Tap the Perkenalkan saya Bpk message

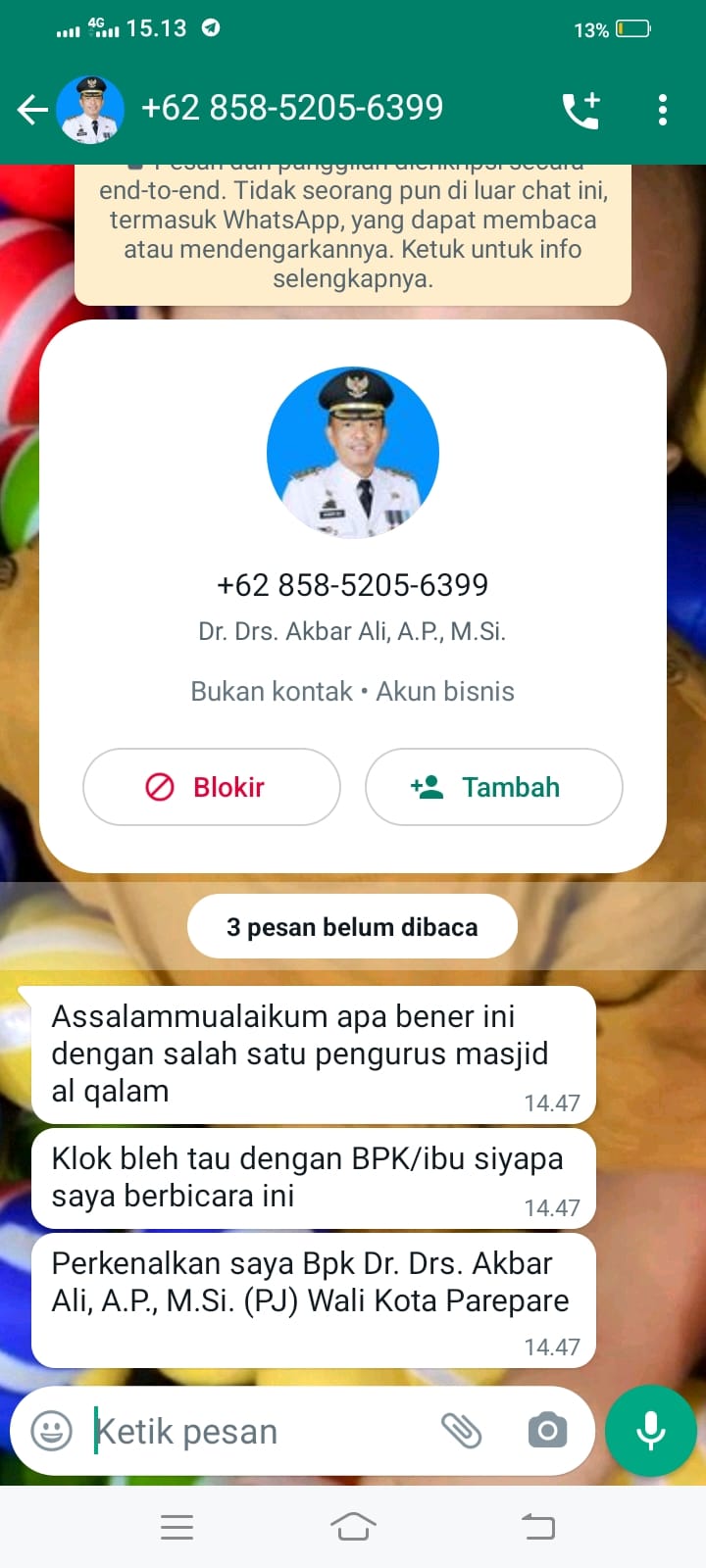tap(314, 1298)
